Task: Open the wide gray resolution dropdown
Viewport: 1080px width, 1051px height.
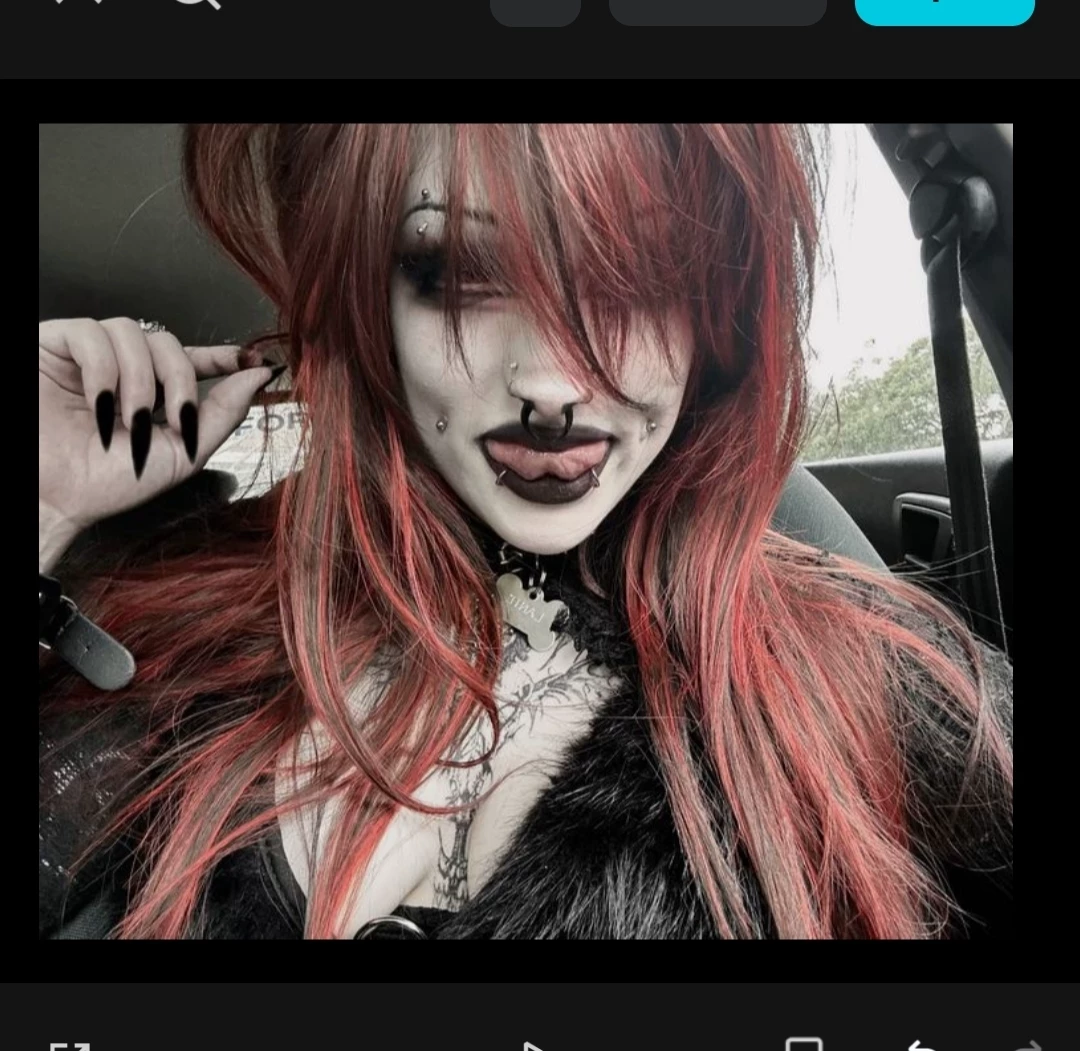Action: [x=717, y=10]
